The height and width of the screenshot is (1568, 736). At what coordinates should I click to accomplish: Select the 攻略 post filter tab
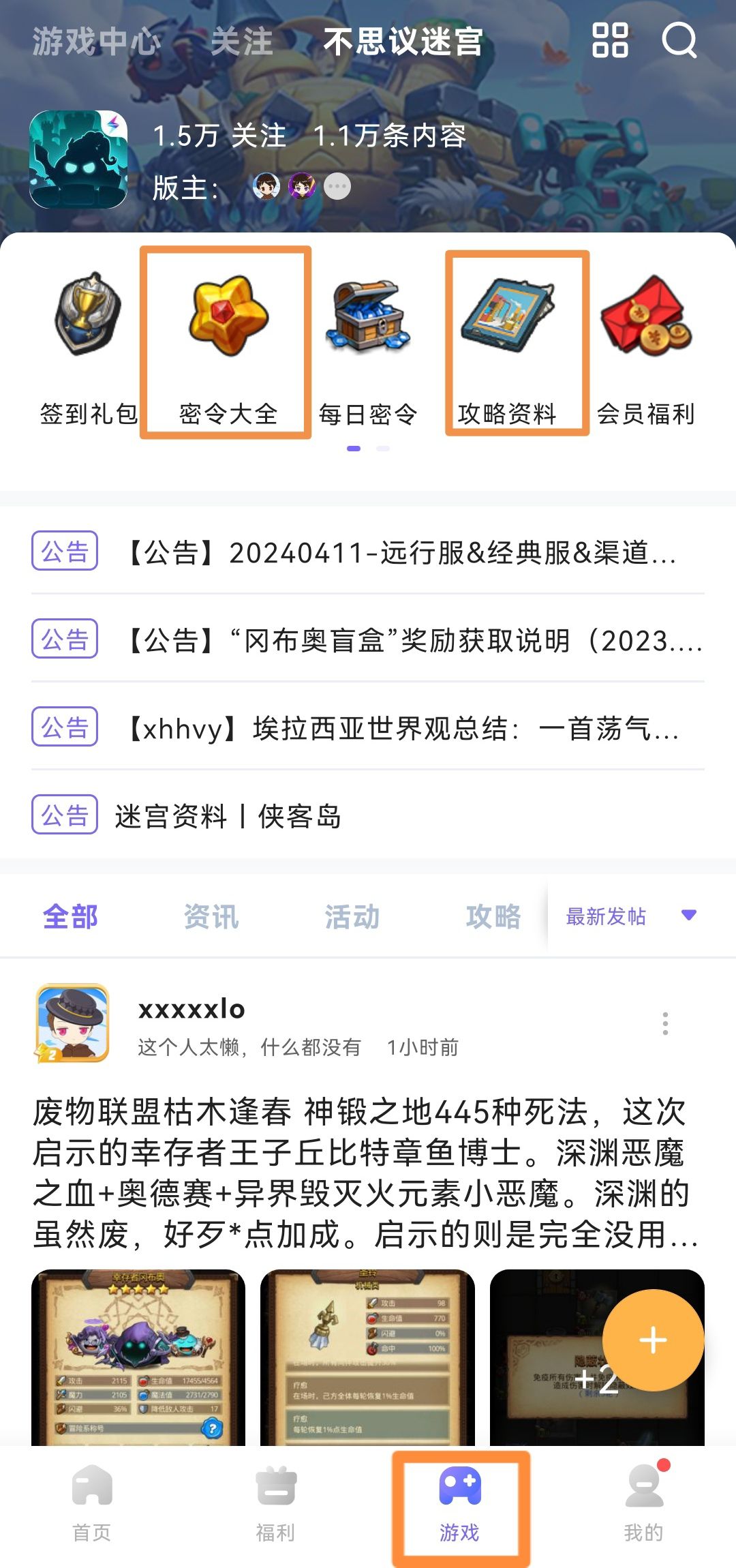tap(493, 916)
